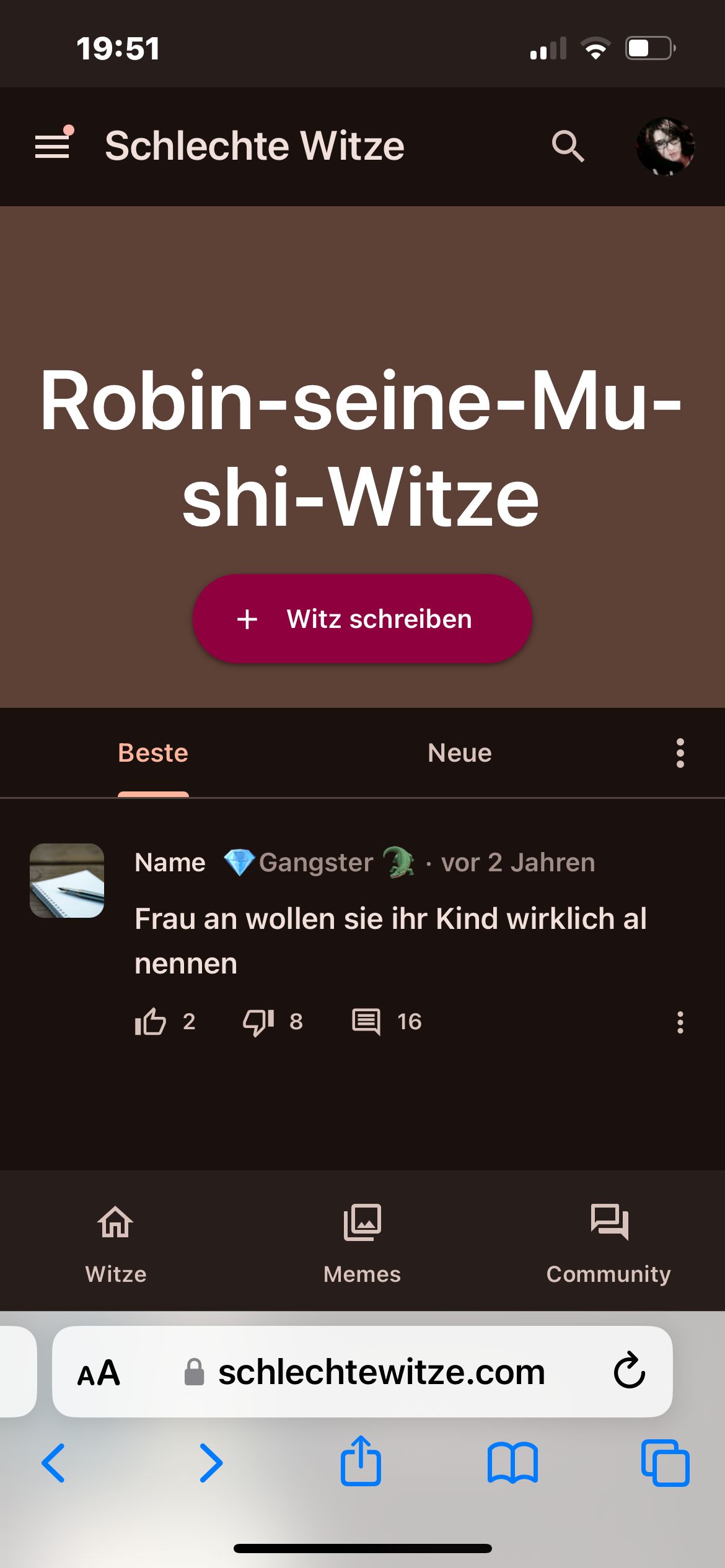Tap the Witz schreiben button
The image size is (725, 1568).
pyautogui.click(x=362, y=619)
